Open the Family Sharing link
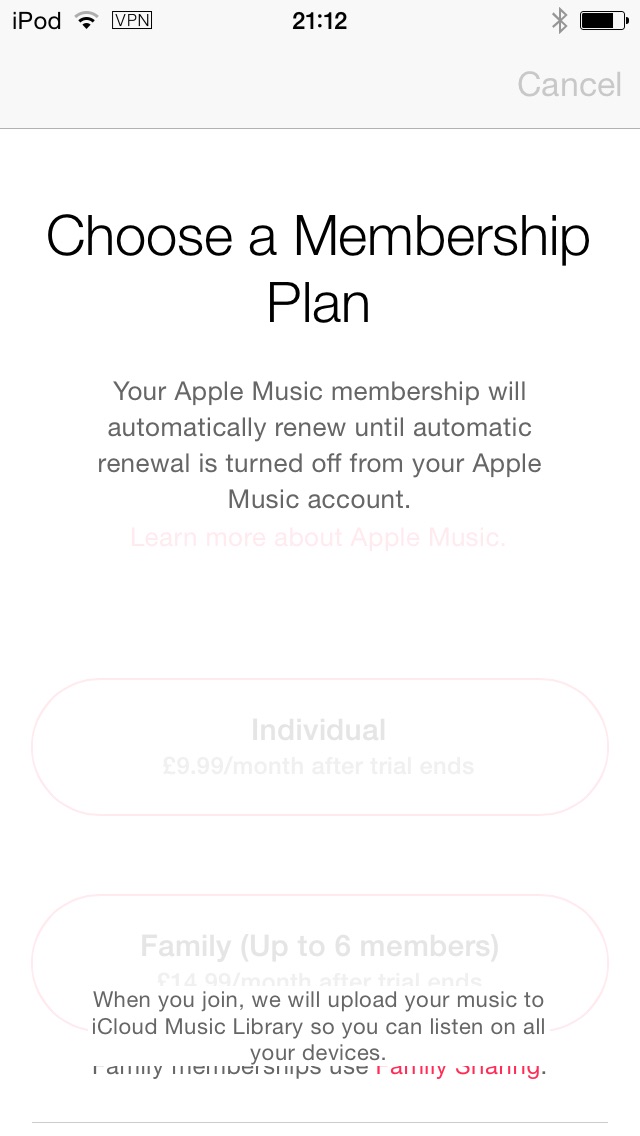 point(457,1067)
